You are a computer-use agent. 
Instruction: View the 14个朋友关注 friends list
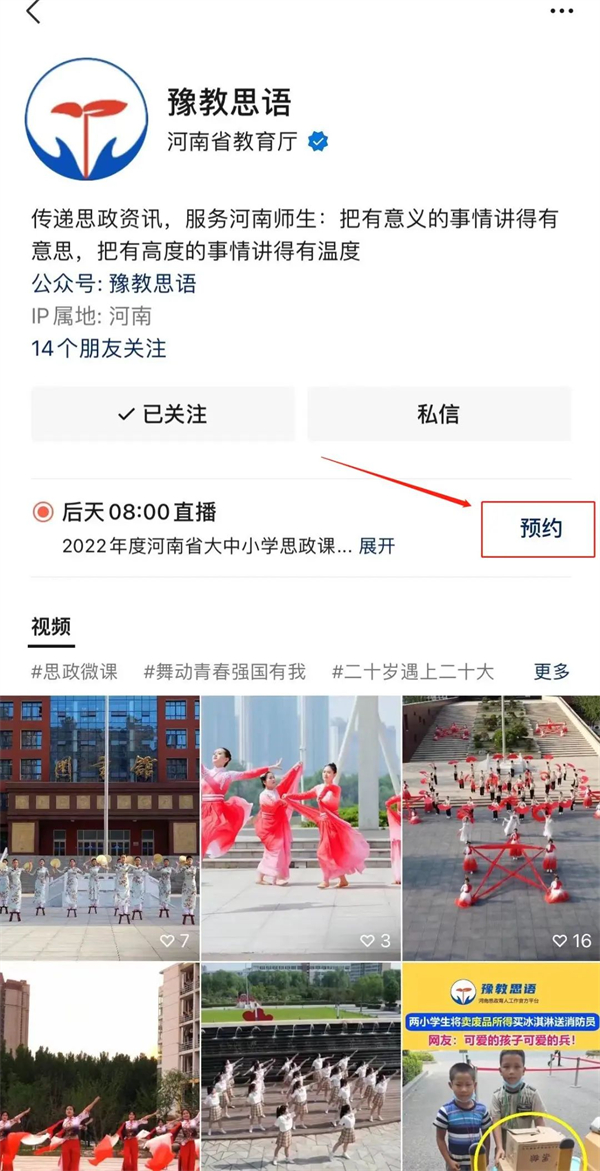98,349
